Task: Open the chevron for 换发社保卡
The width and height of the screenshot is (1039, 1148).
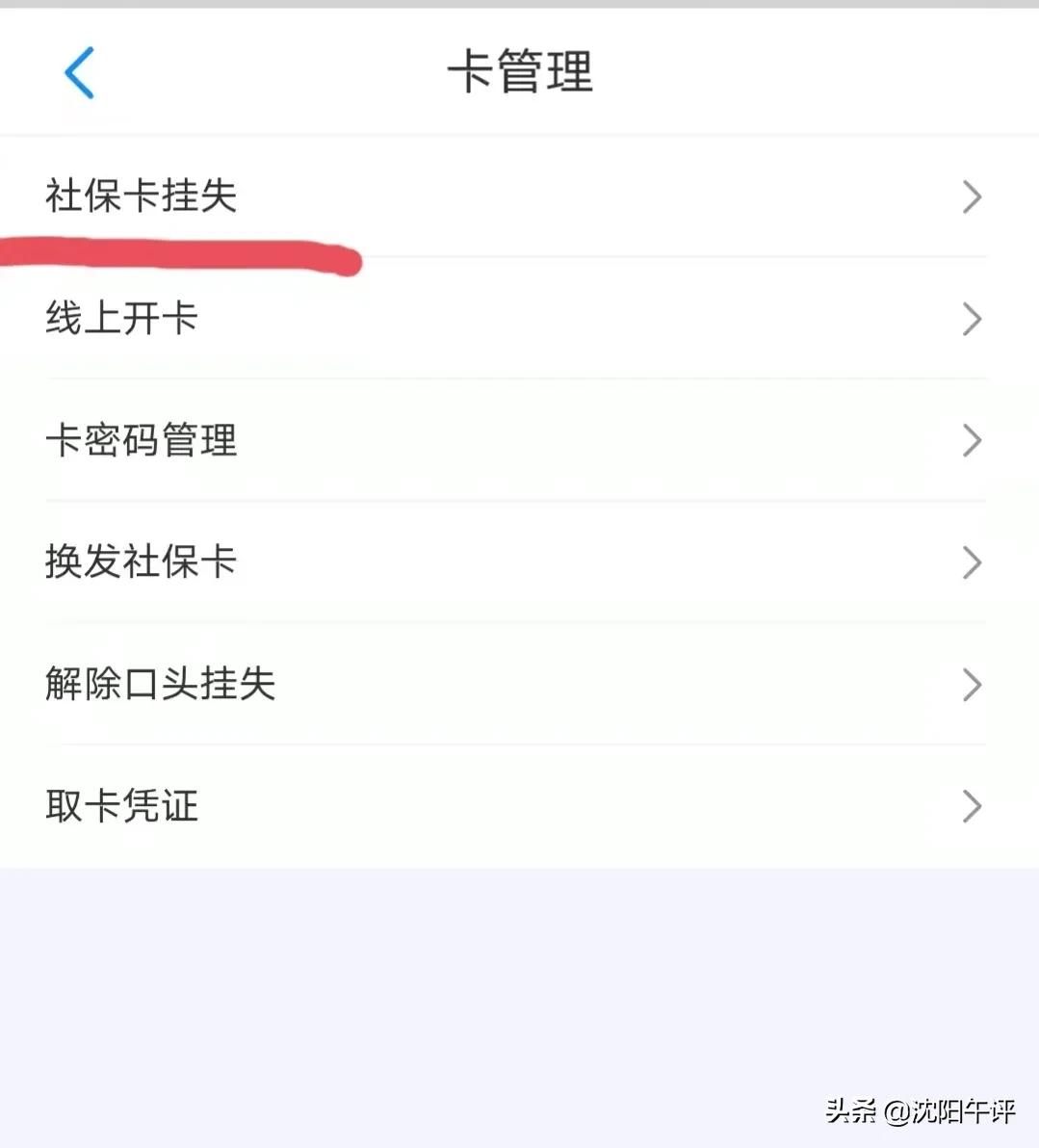Action: tap(973, 563)
